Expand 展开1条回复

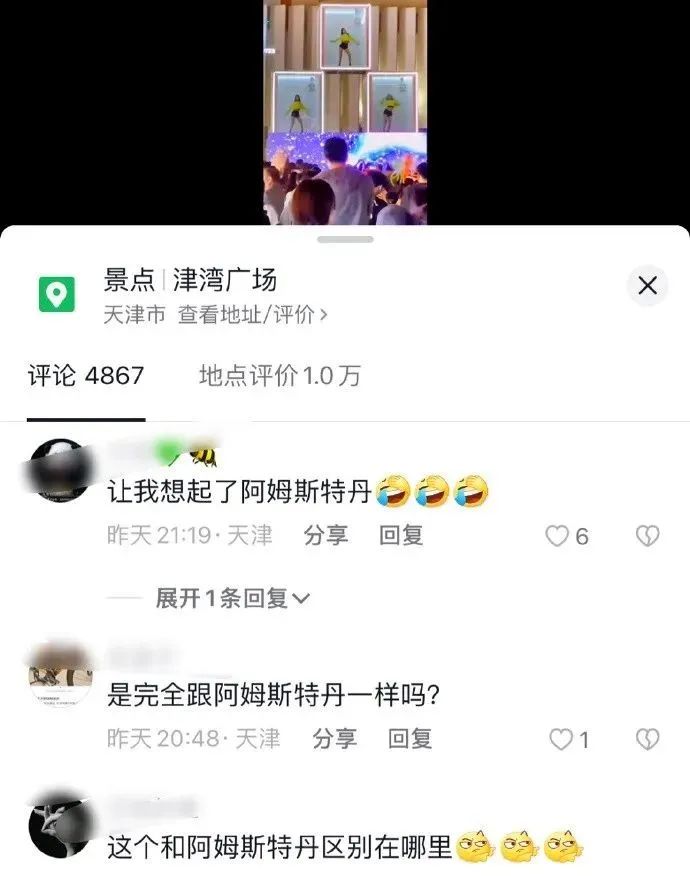(232, 598)
